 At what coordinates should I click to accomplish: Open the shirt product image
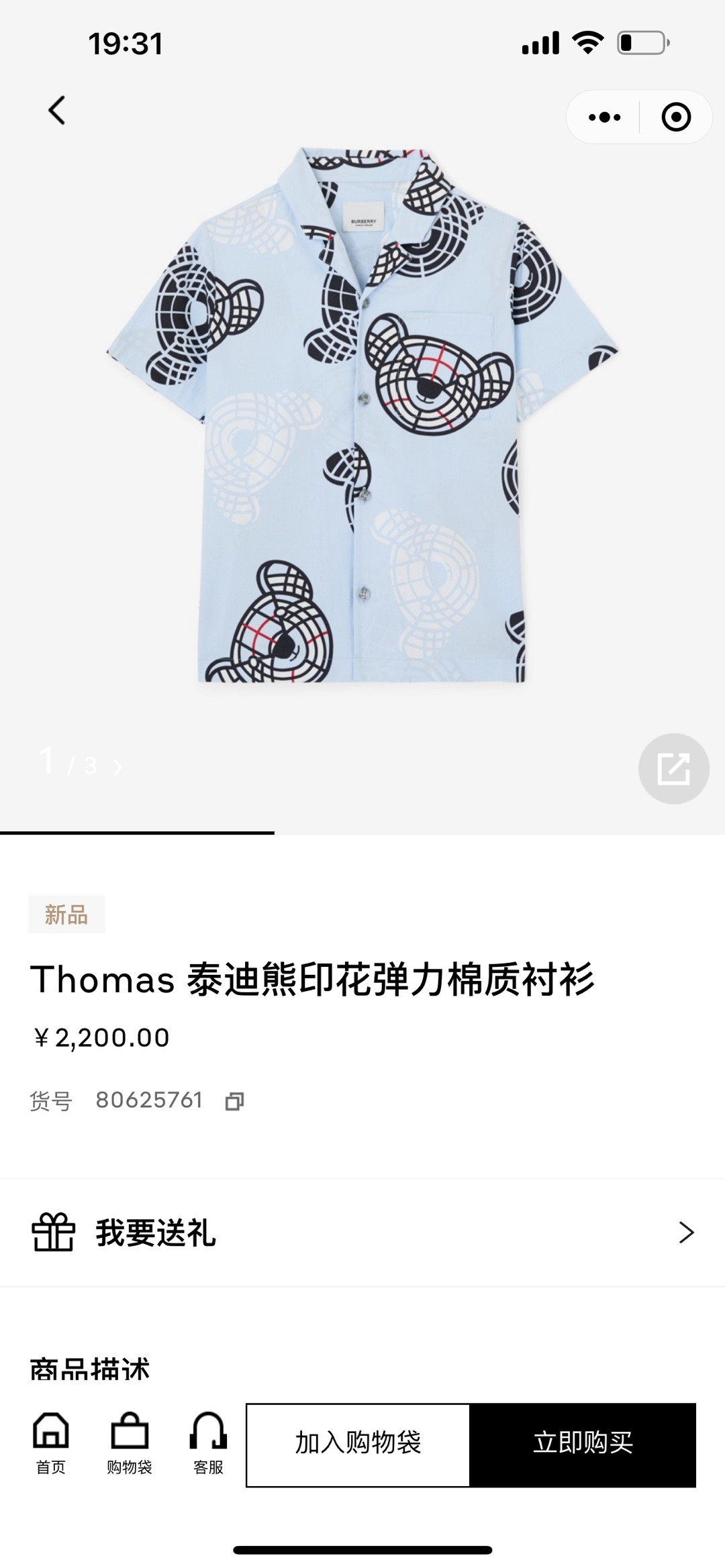(x=362, y=416)
